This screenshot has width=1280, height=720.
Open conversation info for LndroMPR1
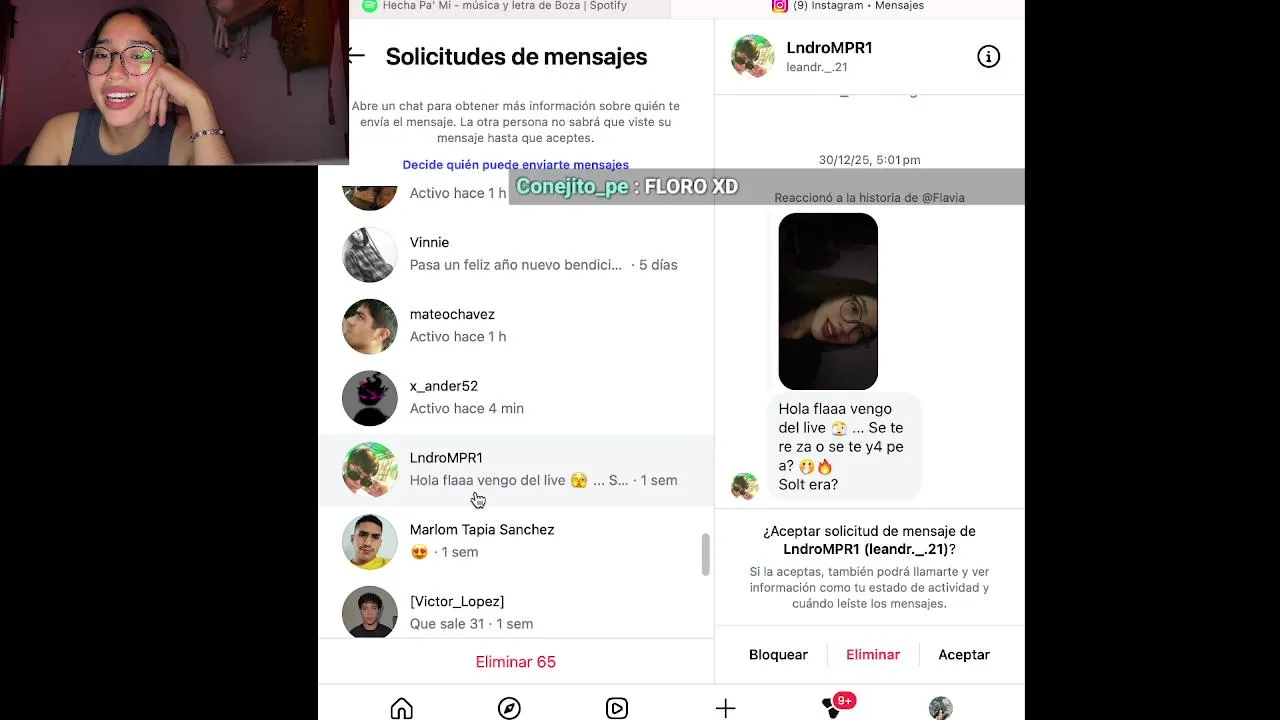[x=988, y=57]
